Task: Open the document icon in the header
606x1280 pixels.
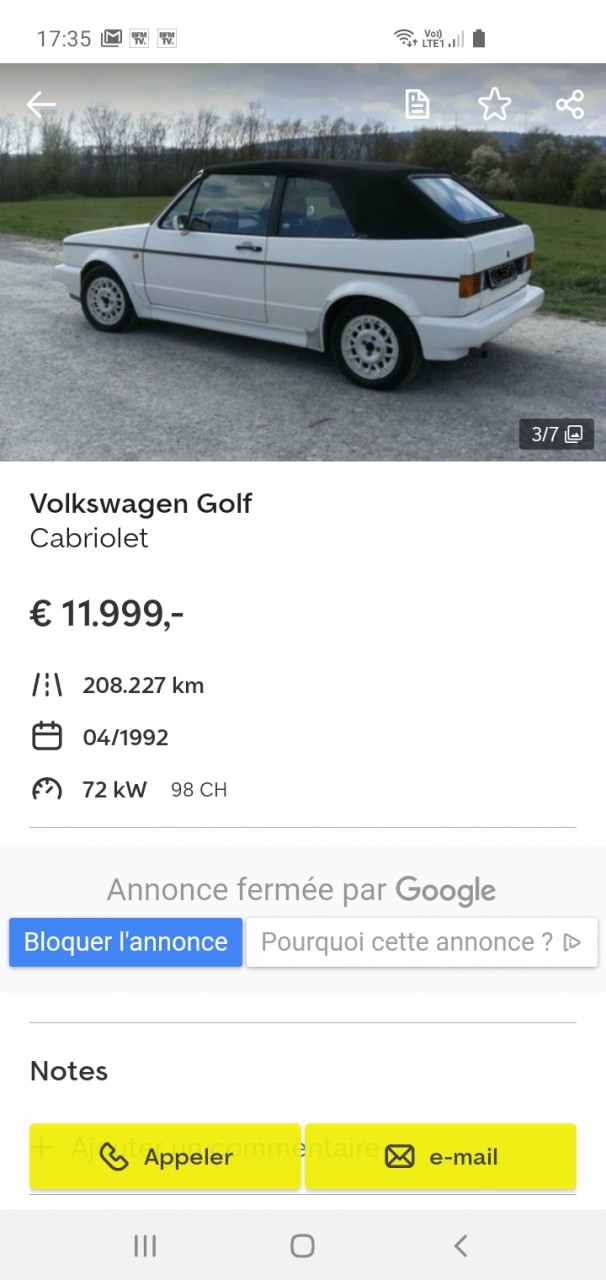Action: 417,104
